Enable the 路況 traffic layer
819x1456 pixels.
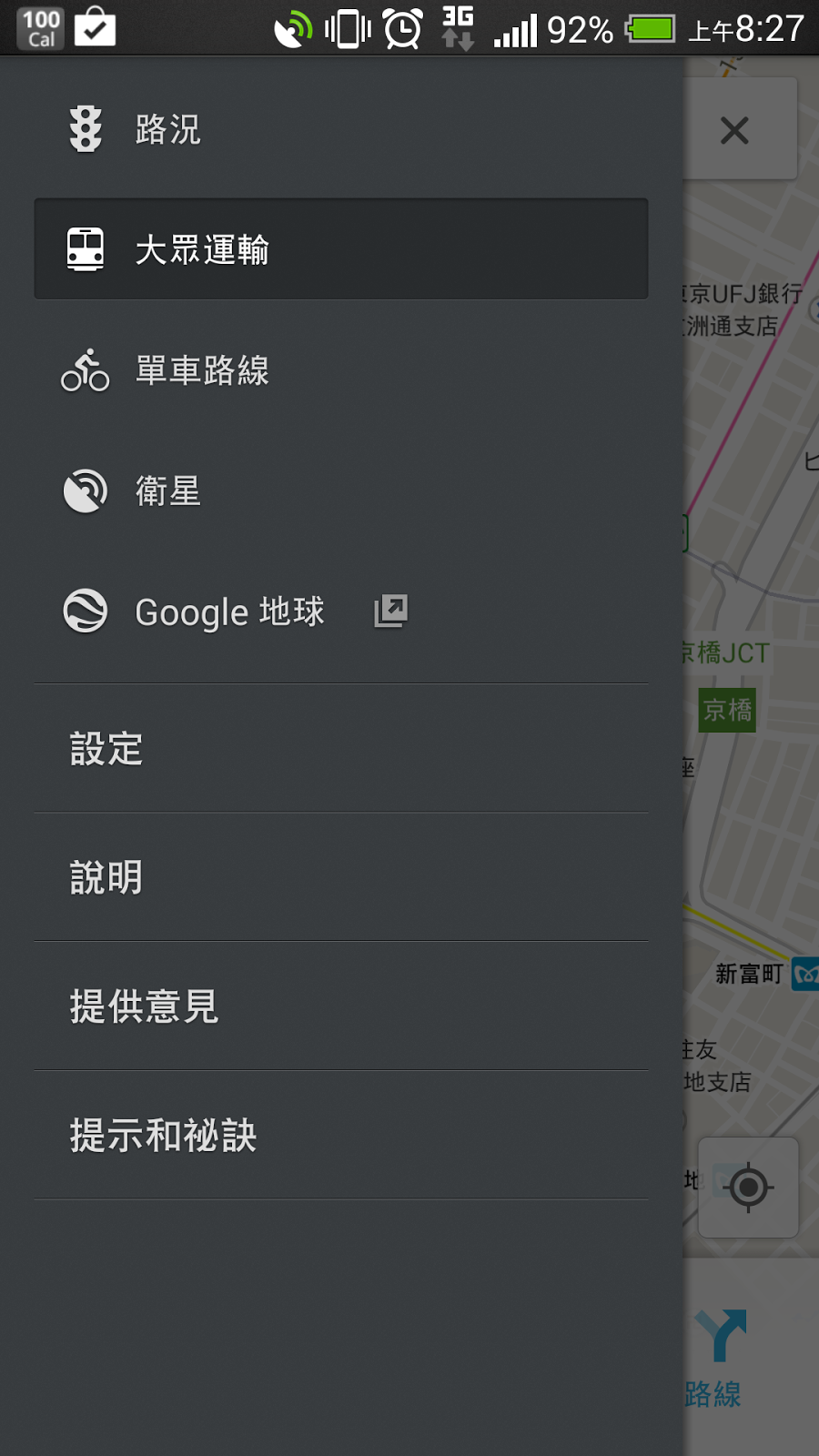341,129
